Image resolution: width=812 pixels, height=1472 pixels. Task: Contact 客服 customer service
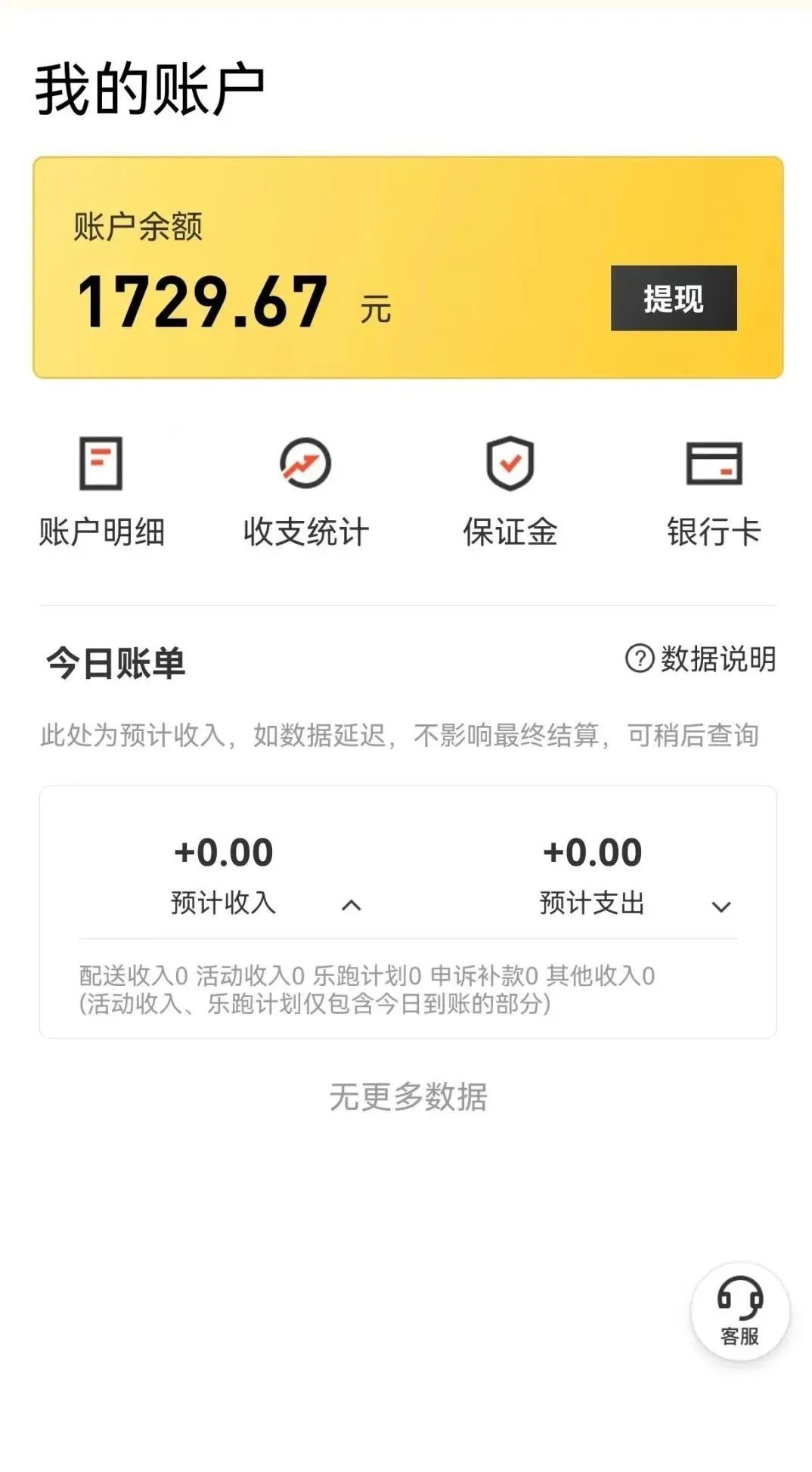[x=740, y=1312]
